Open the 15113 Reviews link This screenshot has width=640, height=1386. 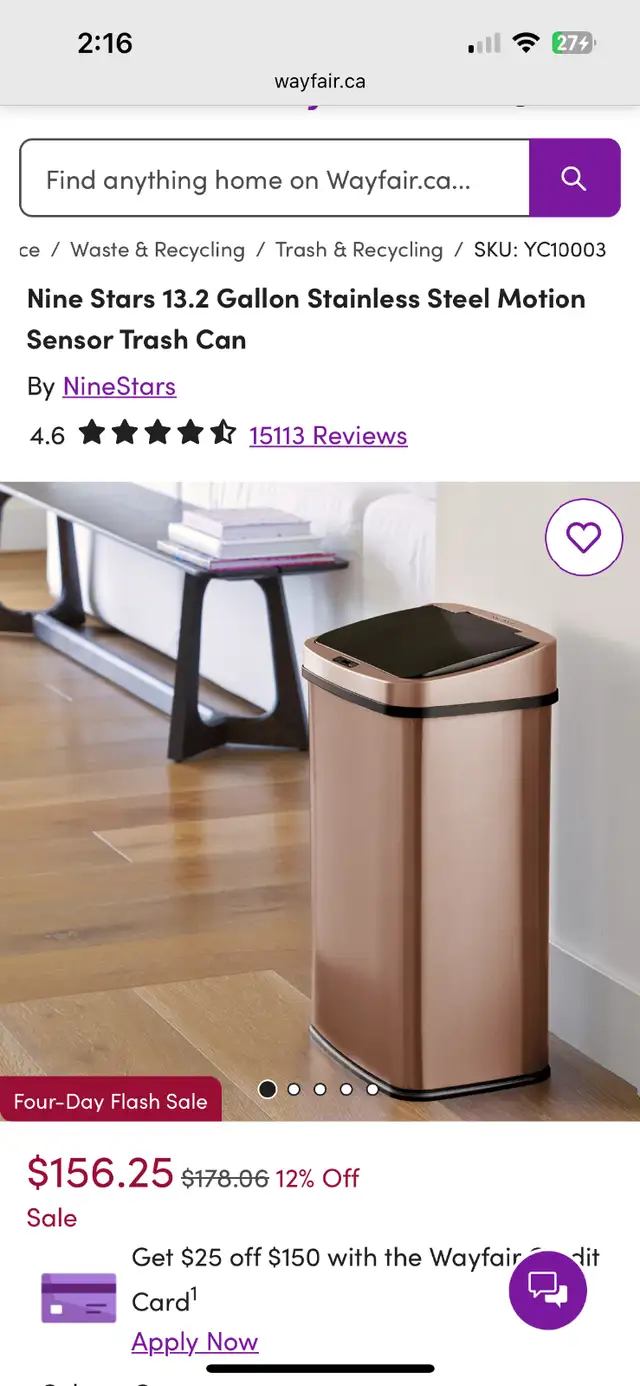[x=328, y=435]
